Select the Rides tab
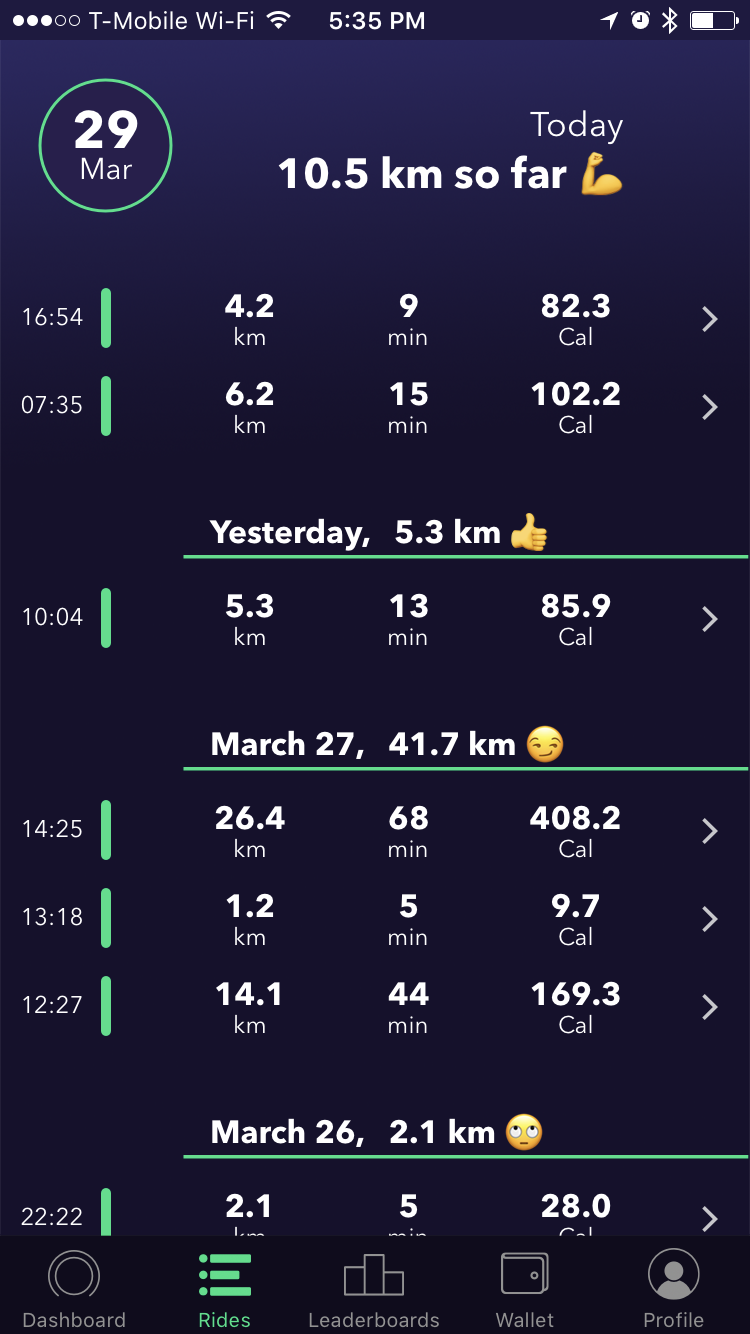The width and height of the screenshot is (750, 1334). click(224, 1288)
